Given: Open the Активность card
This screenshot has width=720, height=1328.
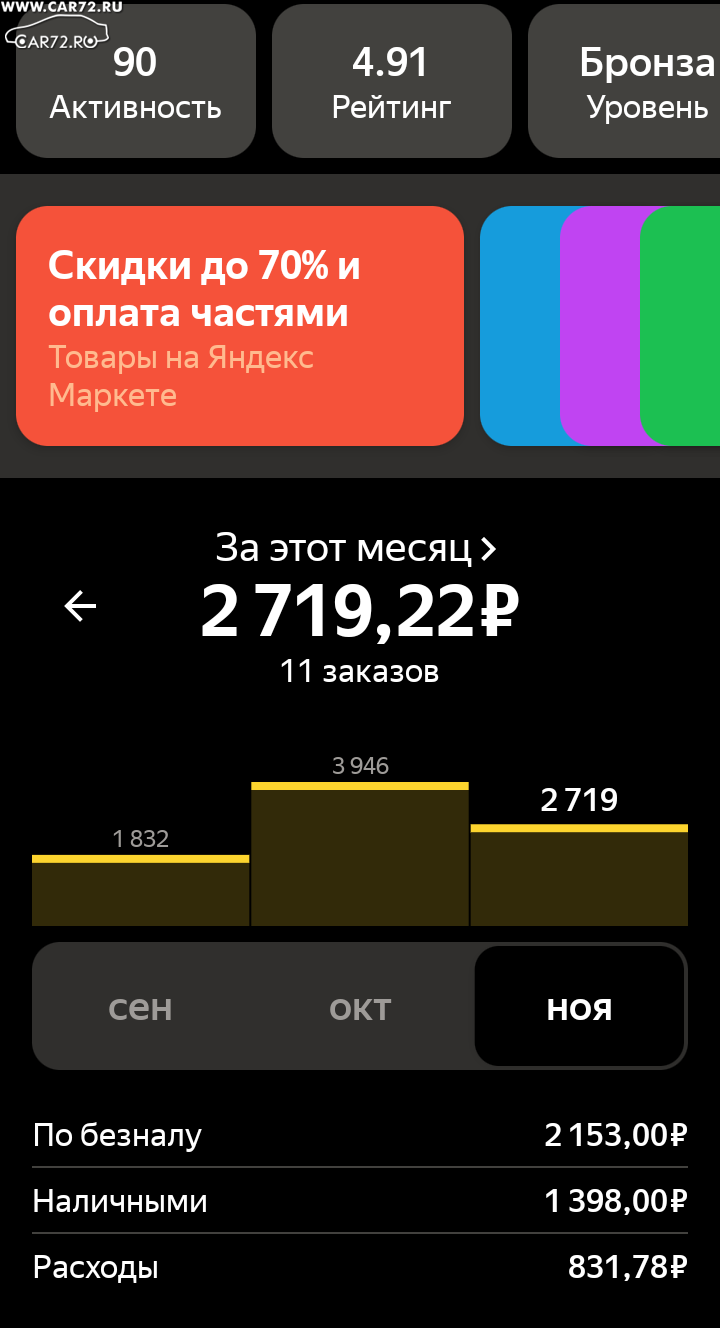Looking at the screenshot, I should (136, 81).
